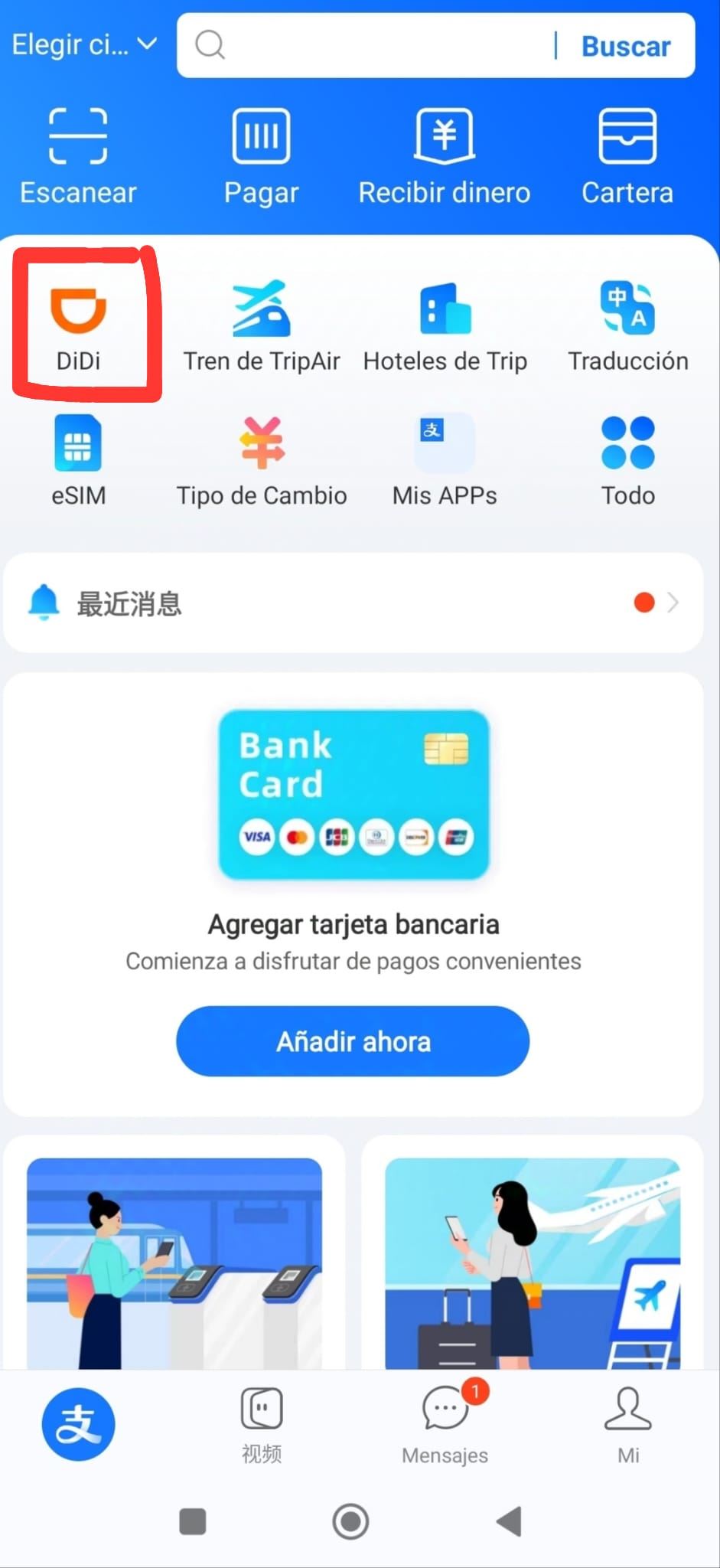Image resolution: width=720 pixels, height=1568 pixels.
Task: Check Tipo de Cambio exchange rates
Action: (x=261, y=456)
